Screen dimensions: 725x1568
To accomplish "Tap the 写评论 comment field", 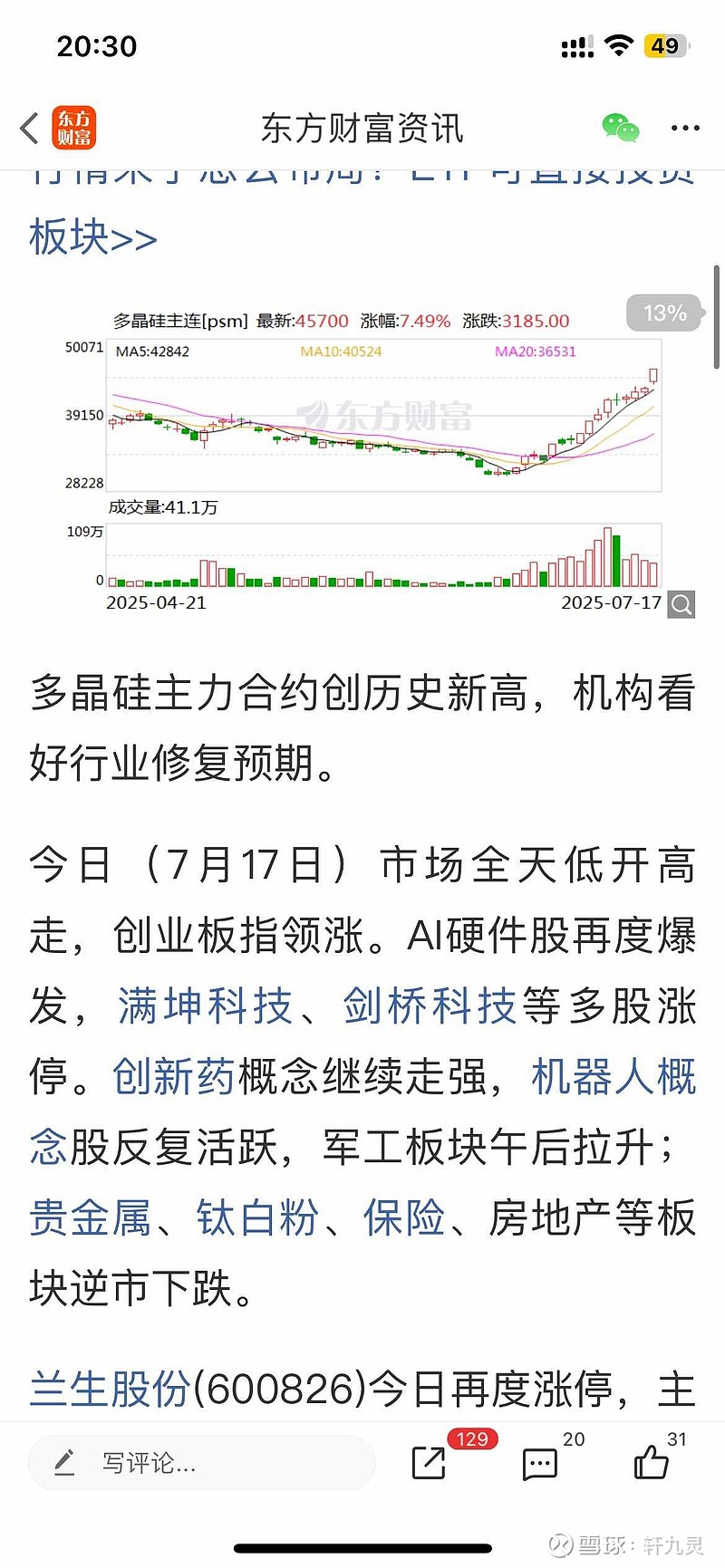I will [201, 1462].
